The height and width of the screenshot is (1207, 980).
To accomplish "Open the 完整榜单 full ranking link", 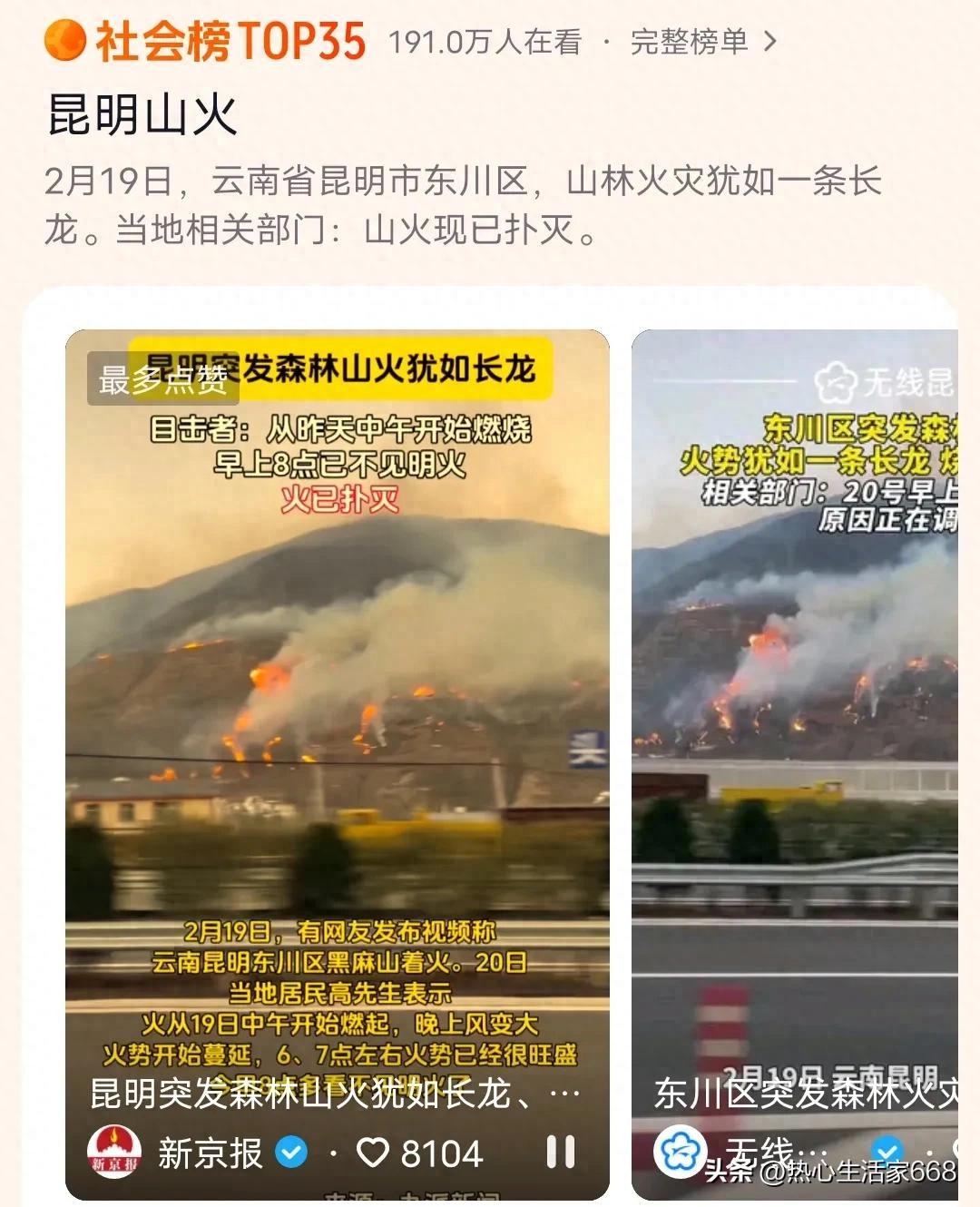I will click(703, 42).
